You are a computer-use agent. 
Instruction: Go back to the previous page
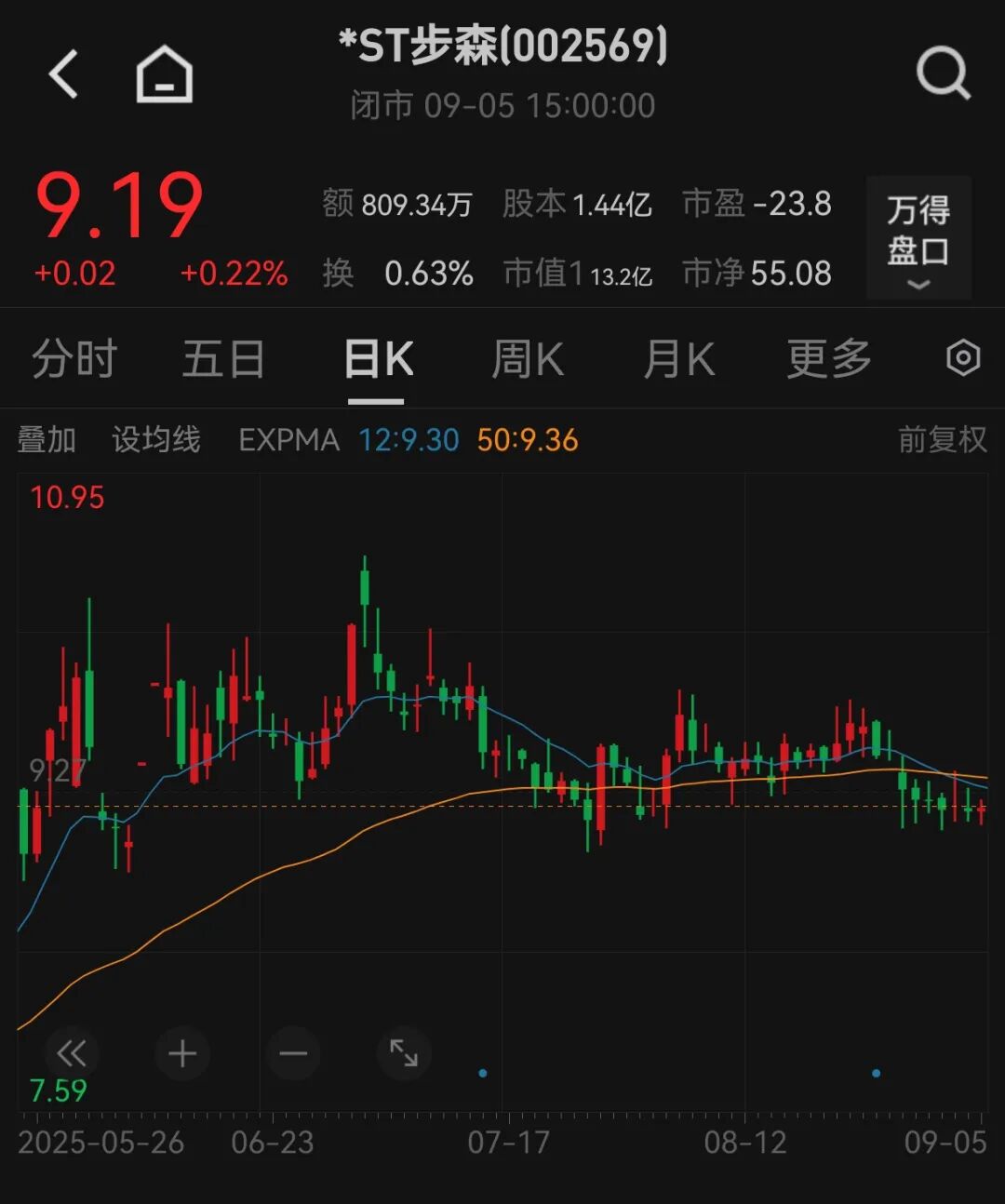63,74
